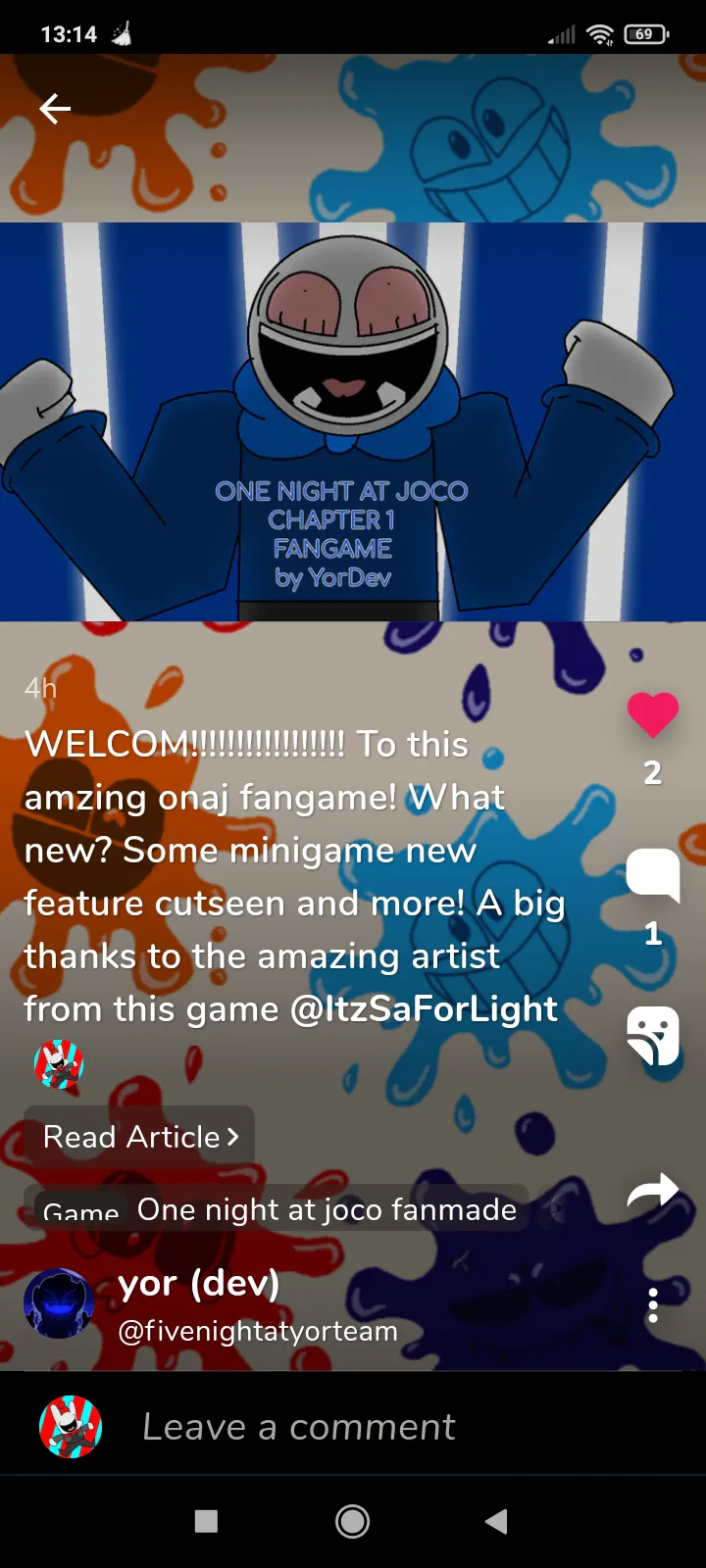706x1568 pixels.
Task: Go back using the top-left arrow
Action: 55,109
